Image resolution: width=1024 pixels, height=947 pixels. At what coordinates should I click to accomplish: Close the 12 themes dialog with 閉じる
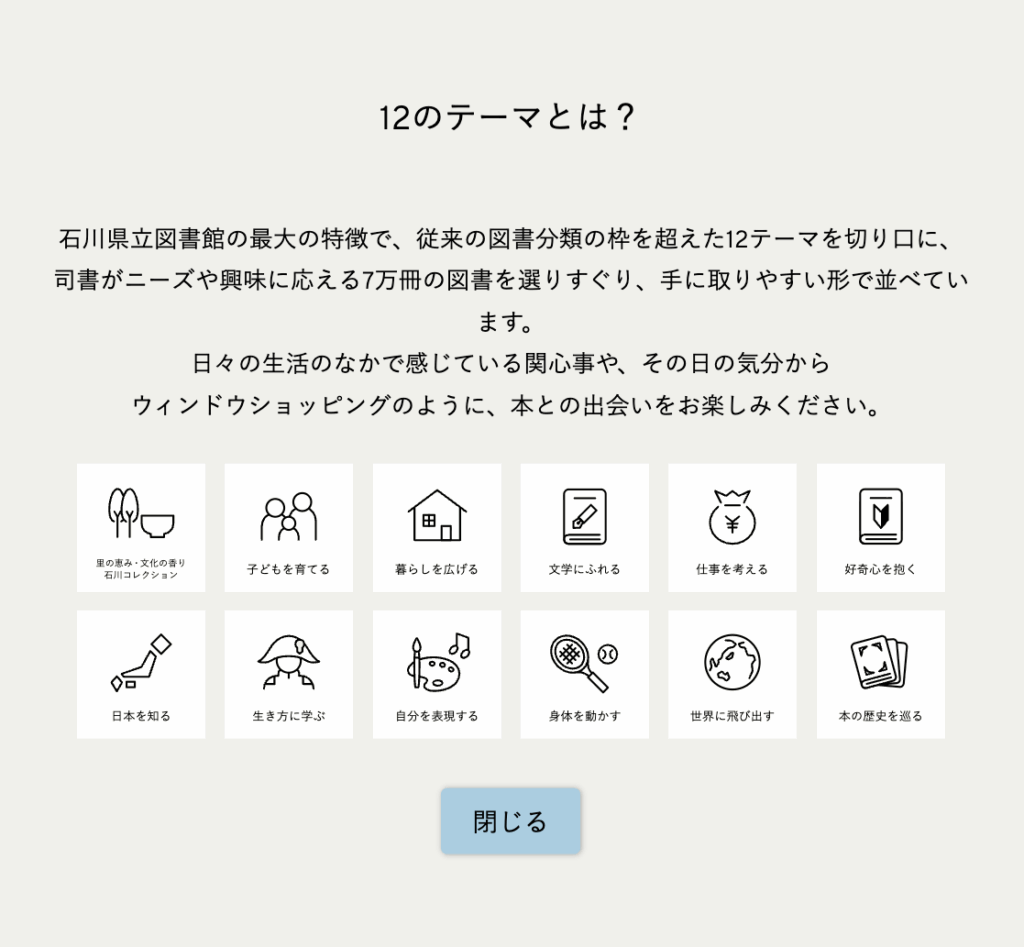(511, 821)
